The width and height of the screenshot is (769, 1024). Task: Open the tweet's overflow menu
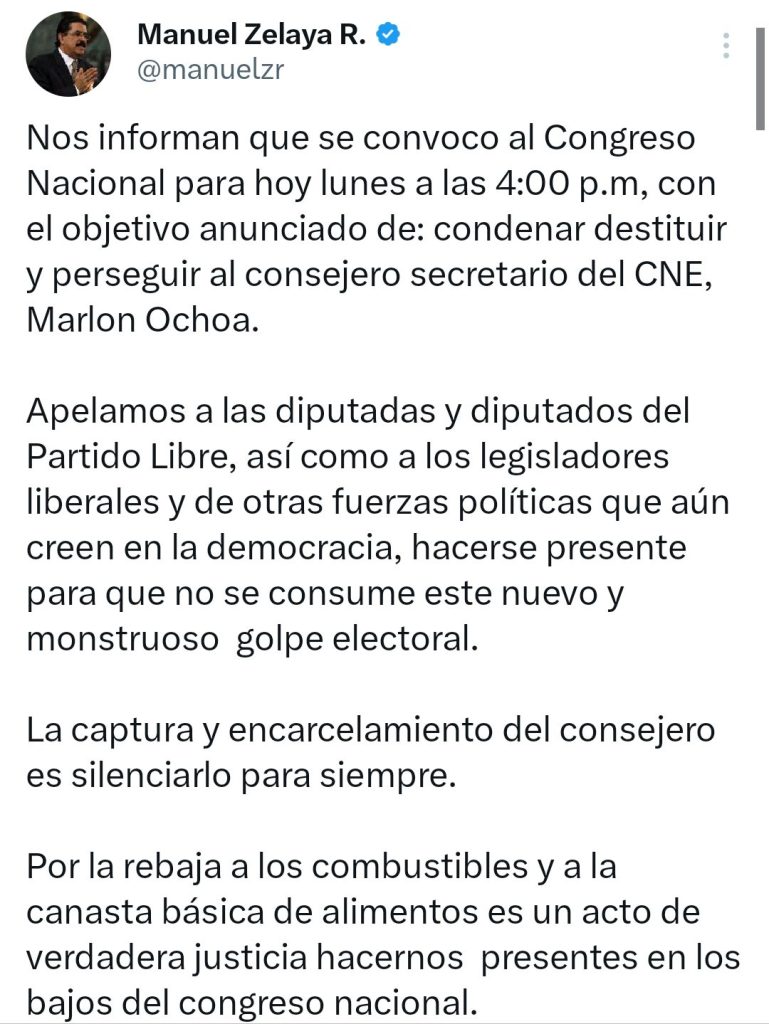tap(727, 45)
